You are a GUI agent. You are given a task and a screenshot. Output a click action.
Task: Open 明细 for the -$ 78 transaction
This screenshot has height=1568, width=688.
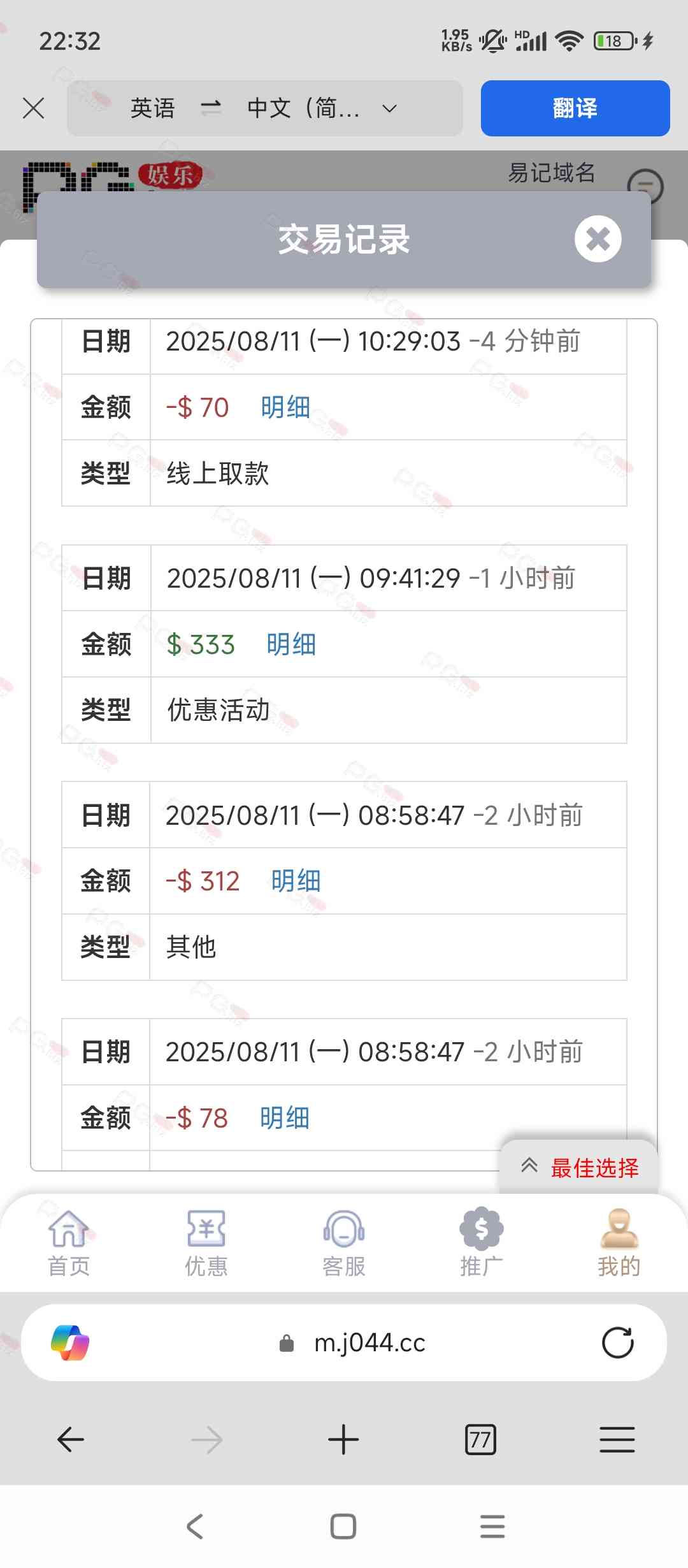pyautogui.click(x=284, y=1118)
